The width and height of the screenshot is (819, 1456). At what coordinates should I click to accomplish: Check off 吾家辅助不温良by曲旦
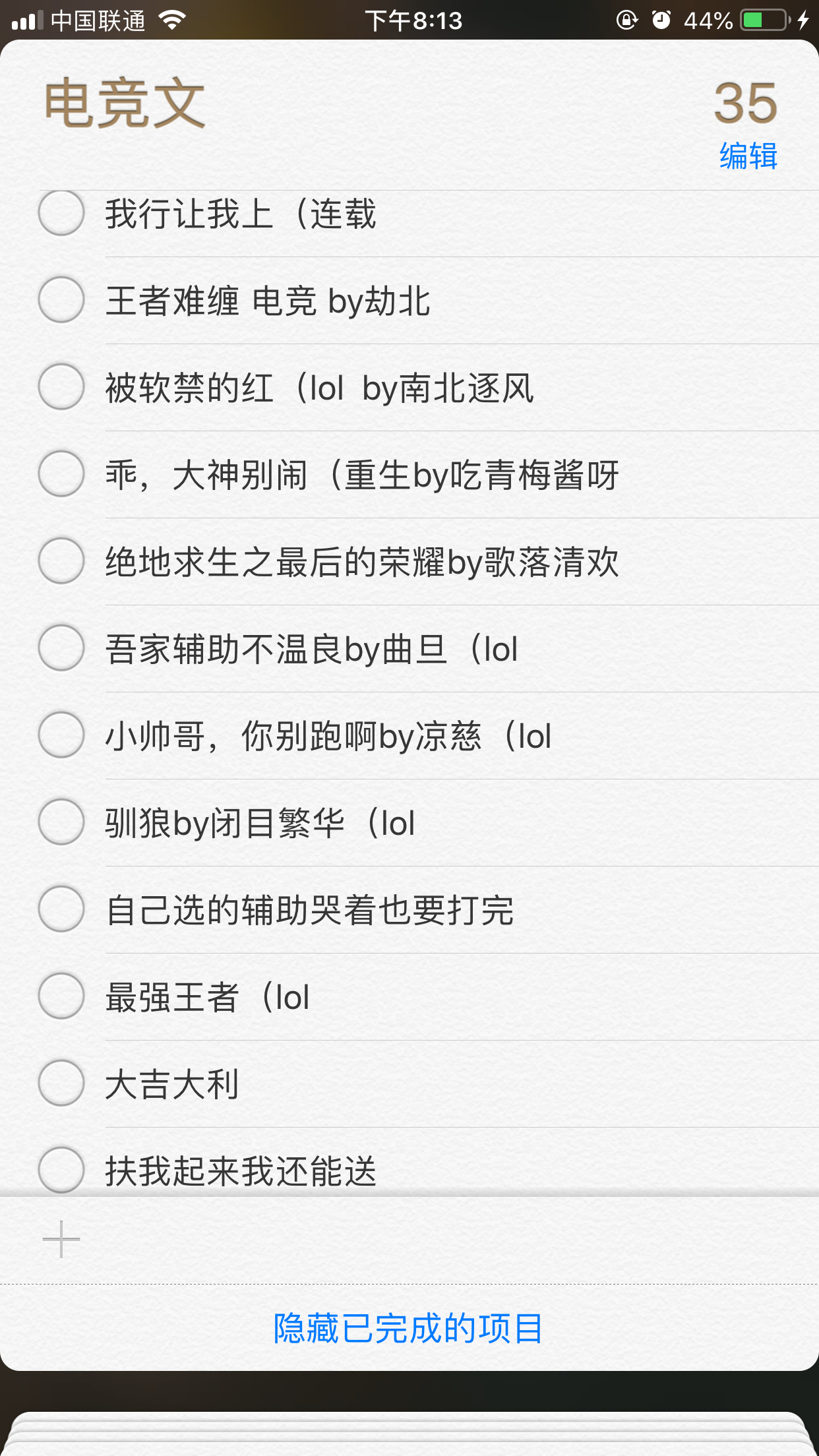click(x=61, y=648)
